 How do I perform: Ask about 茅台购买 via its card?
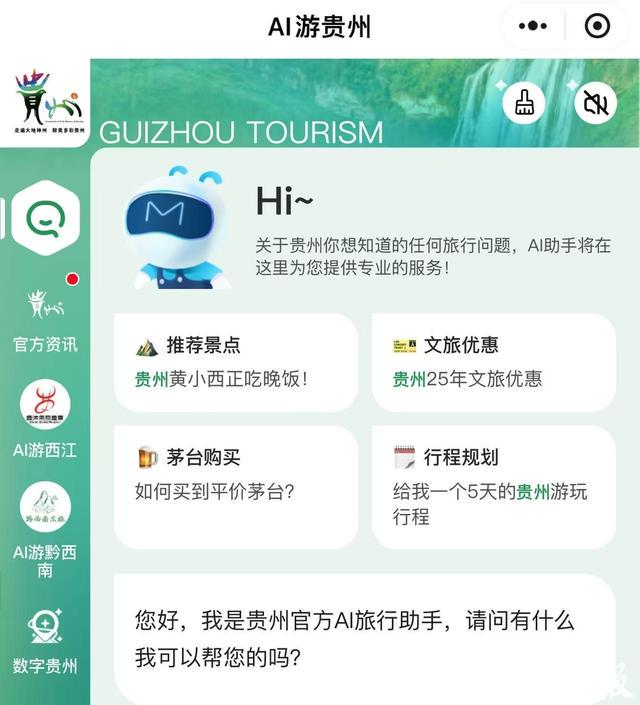(235, 486)
